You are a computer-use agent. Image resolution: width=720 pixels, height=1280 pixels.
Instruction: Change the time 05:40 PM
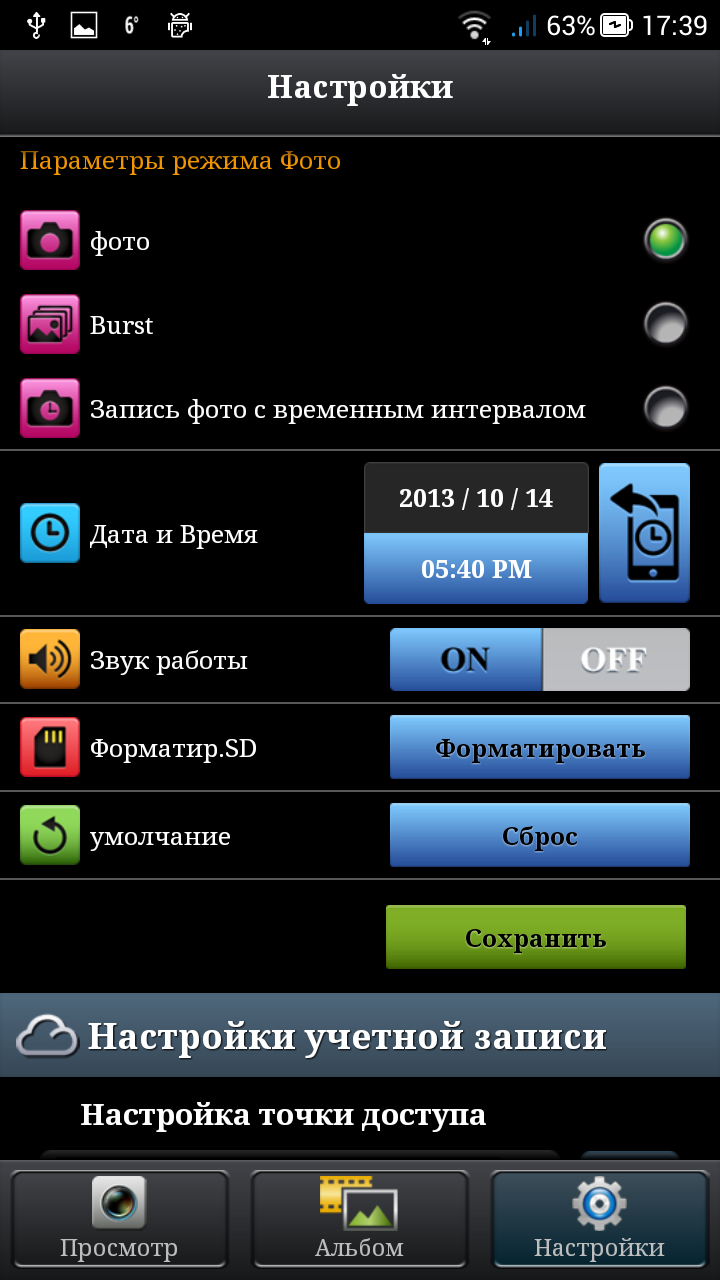pyautogui.click(x=476, y=569)
